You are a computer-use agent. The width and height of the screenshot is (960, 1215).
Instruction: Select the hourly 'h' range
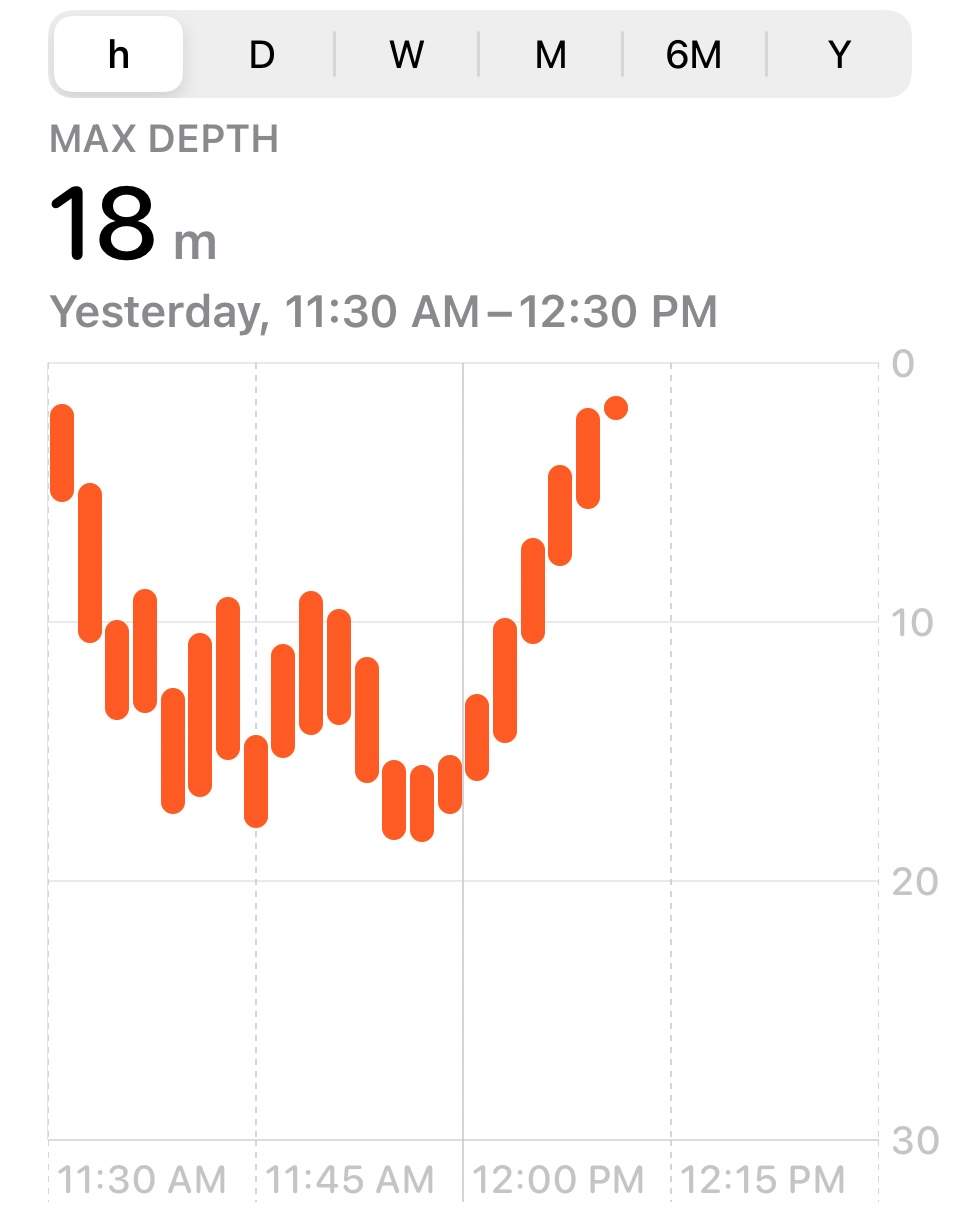[x=118, y=54]
